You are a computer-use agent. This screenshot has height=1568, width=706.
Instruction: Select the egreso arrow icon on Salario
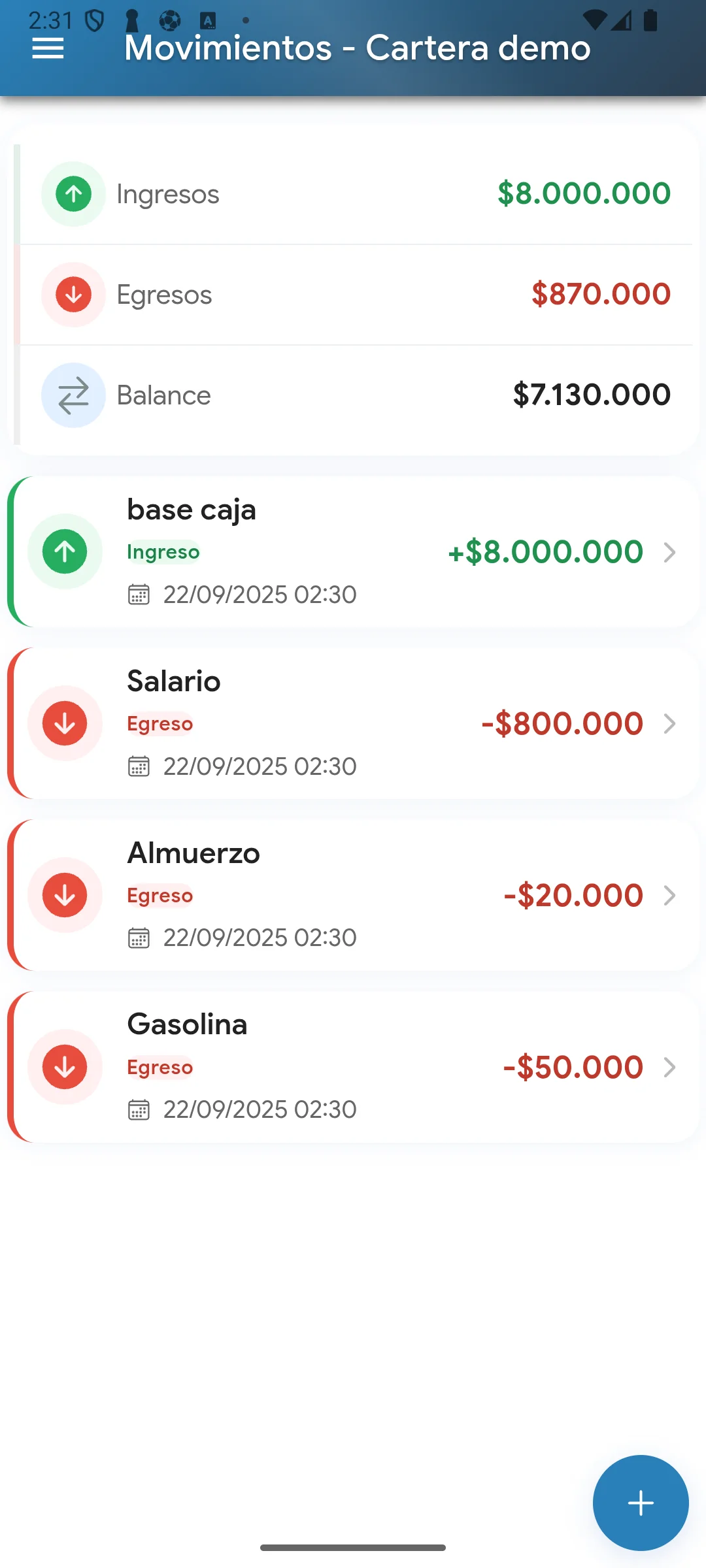tap(65, 724)
